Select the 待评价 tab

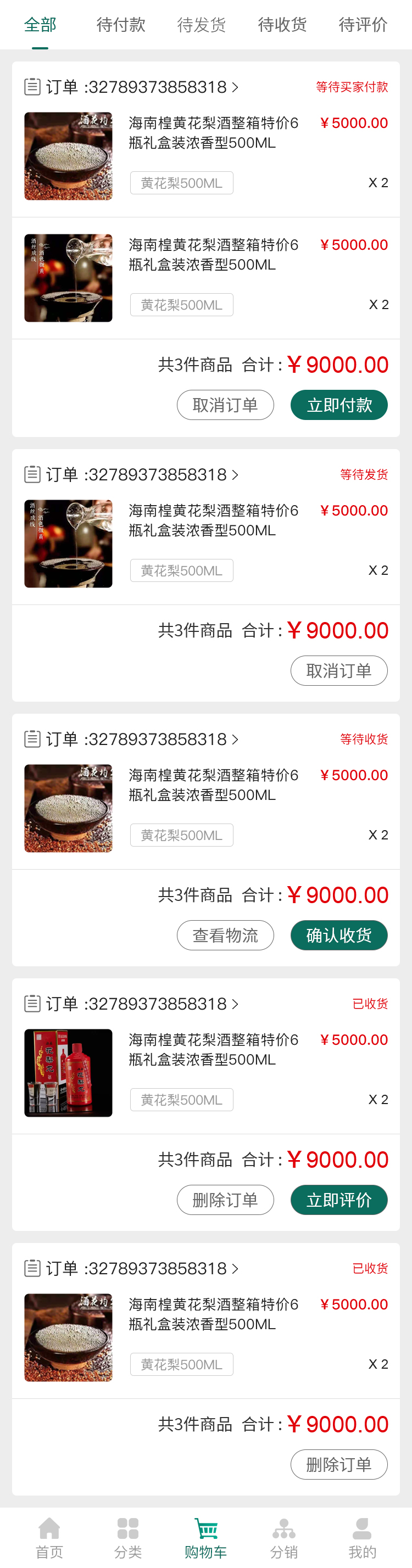point(363,25)
